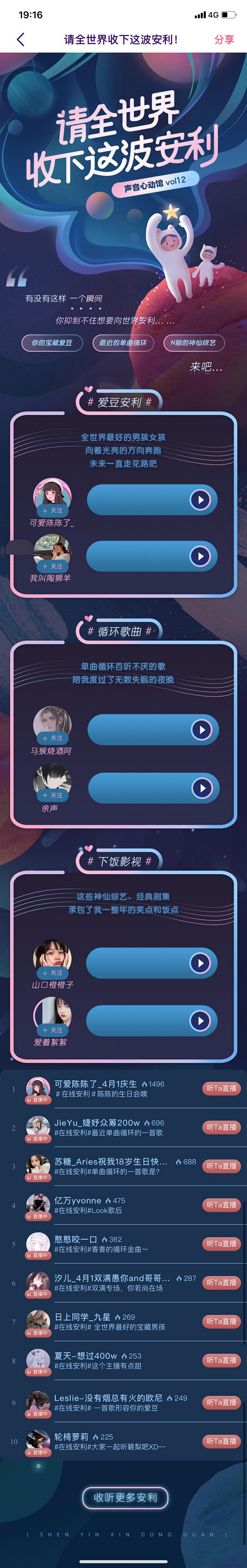Go back using the top arrow
This screenshot has width=247, height=1568.
pyautogui.click(x=21, y=39)
